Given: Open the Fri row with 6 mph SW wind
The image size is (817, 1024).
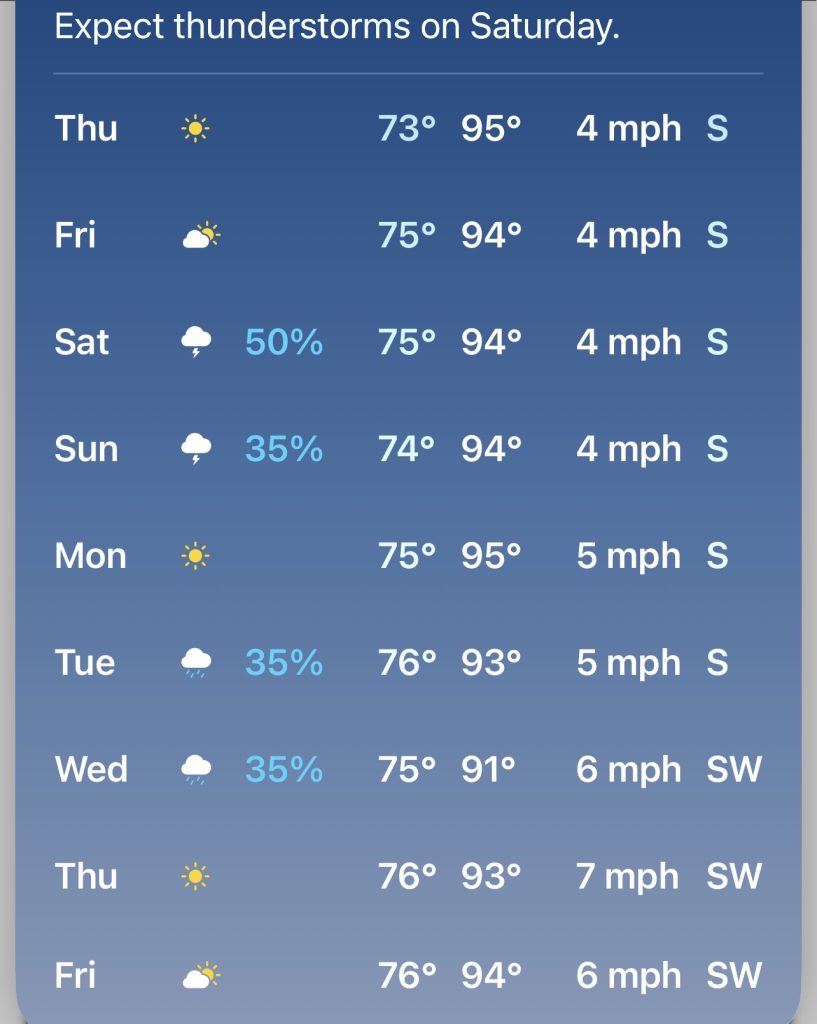Looking at the screenshot, I should pos(408,976).
